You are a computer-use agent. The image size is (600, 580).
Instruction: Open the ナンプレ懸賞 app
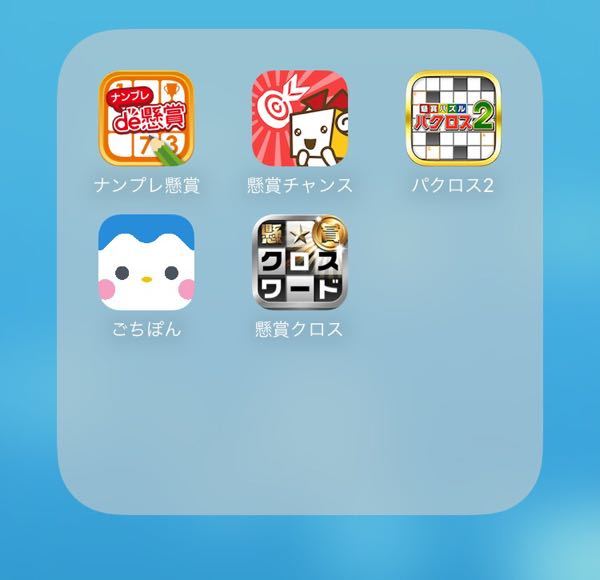(146, 118)
